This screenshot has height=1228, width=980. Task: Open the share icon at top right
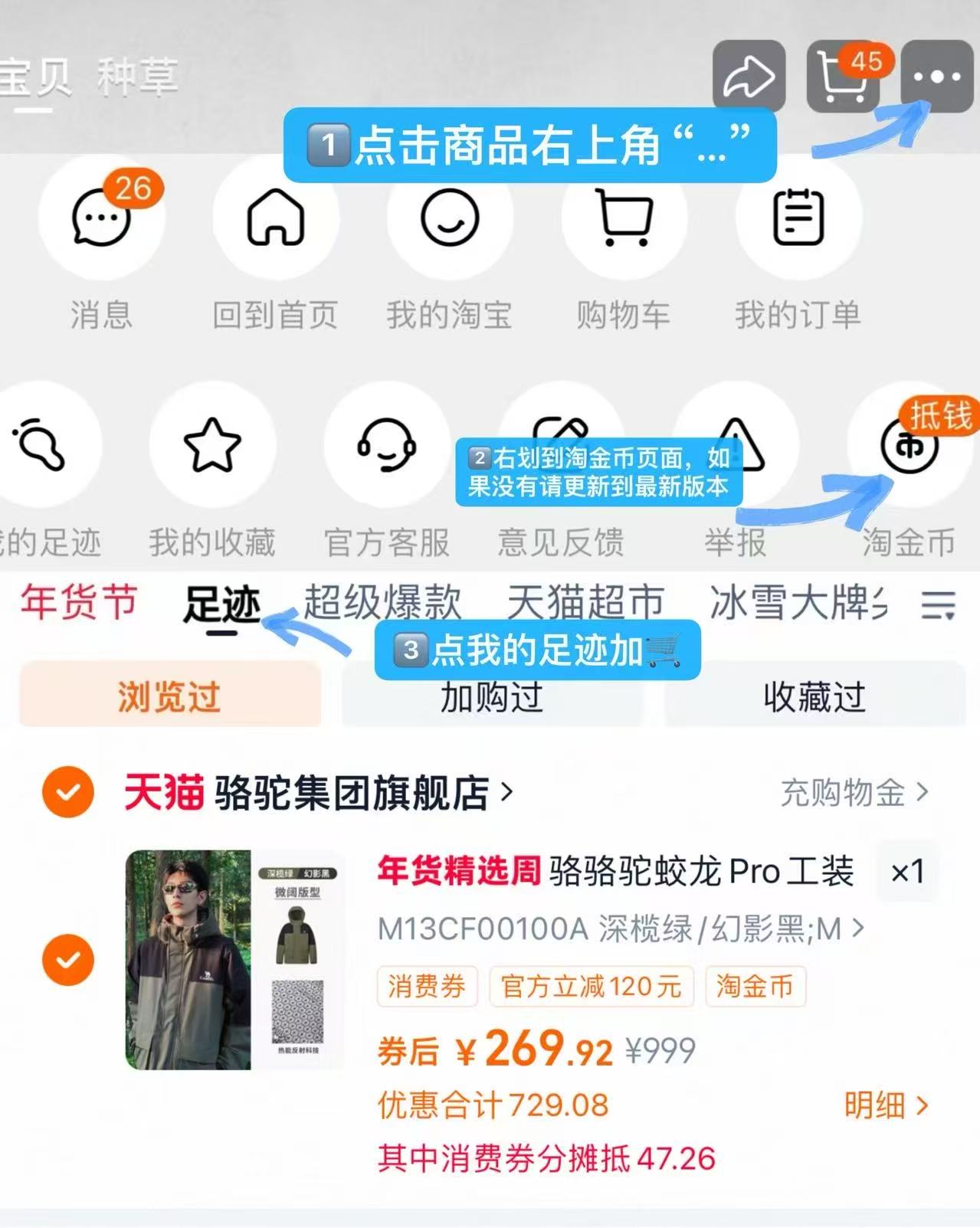coord(749,75)
